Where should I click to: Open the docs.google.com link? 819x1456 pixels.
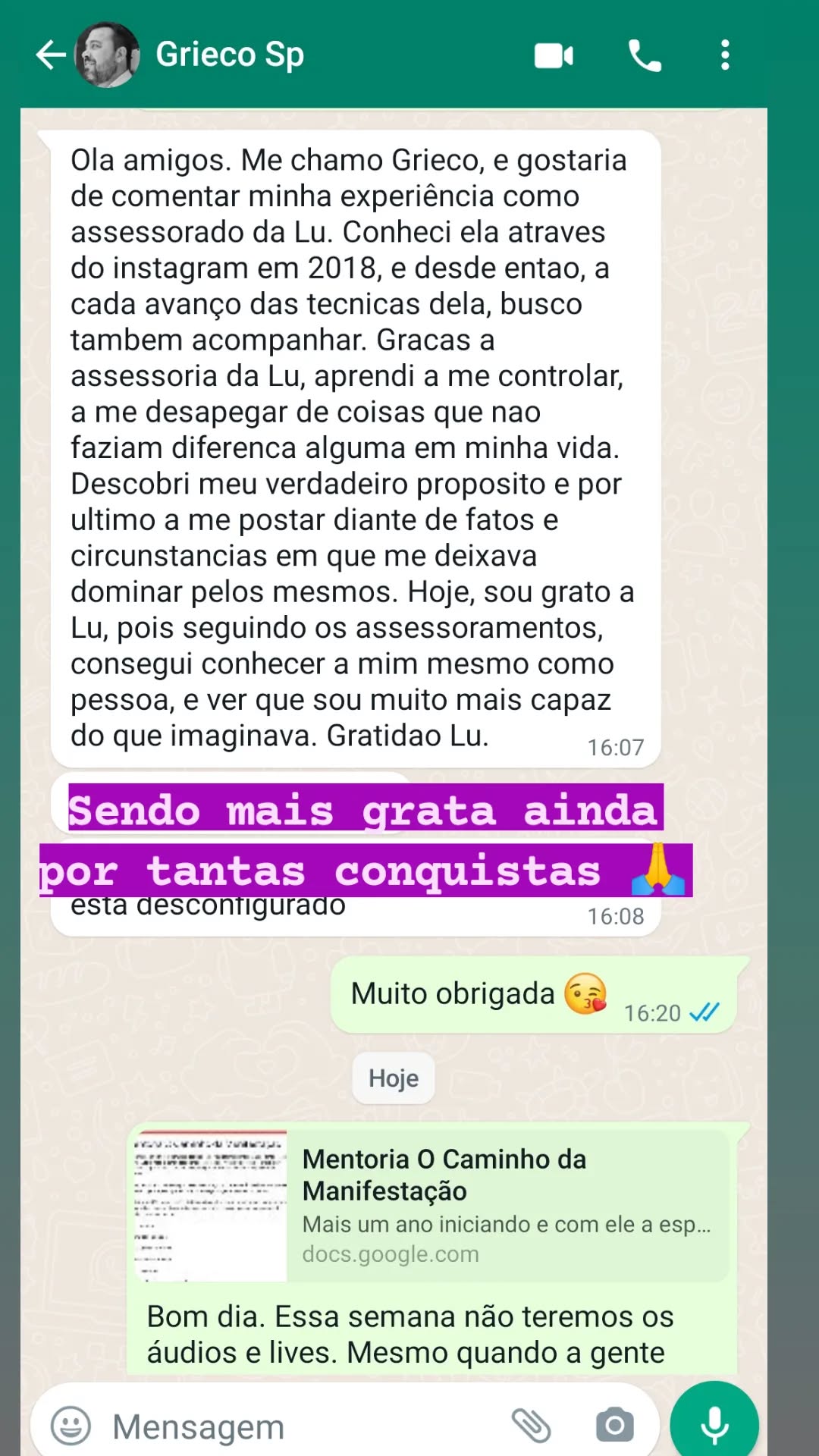(x=389, y=1254)
